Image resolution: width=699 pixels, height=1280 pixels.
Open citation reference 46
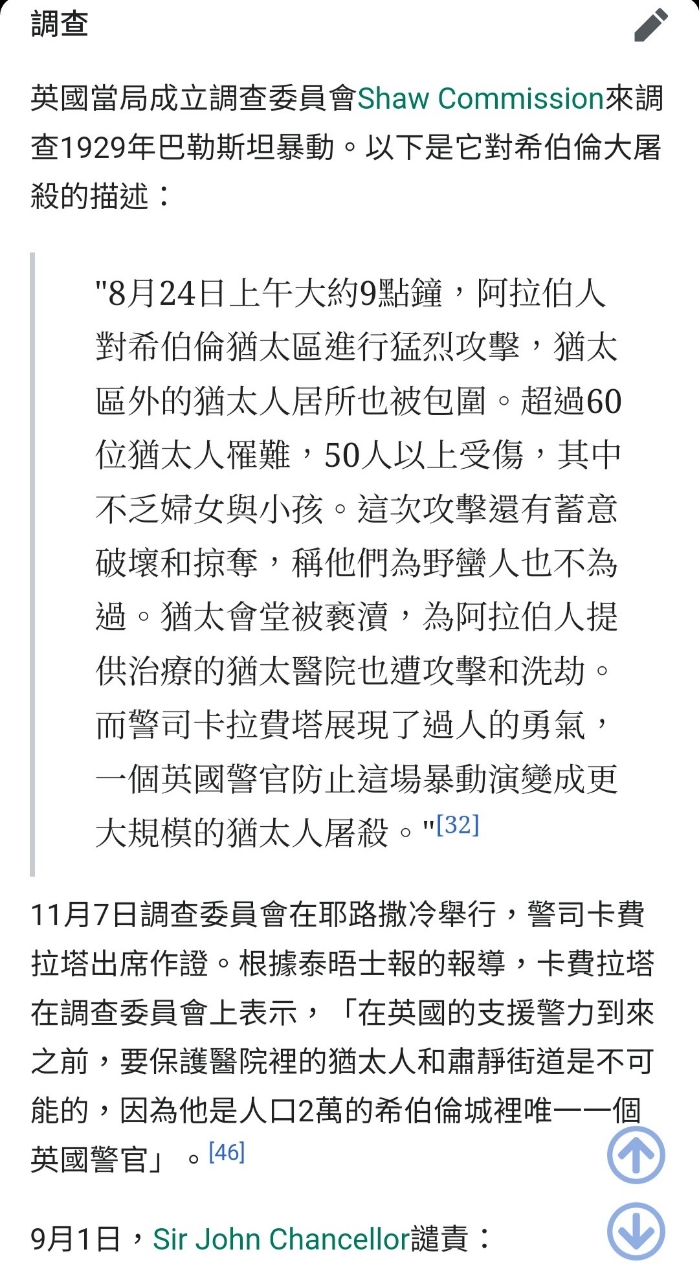coord(226,1153)
